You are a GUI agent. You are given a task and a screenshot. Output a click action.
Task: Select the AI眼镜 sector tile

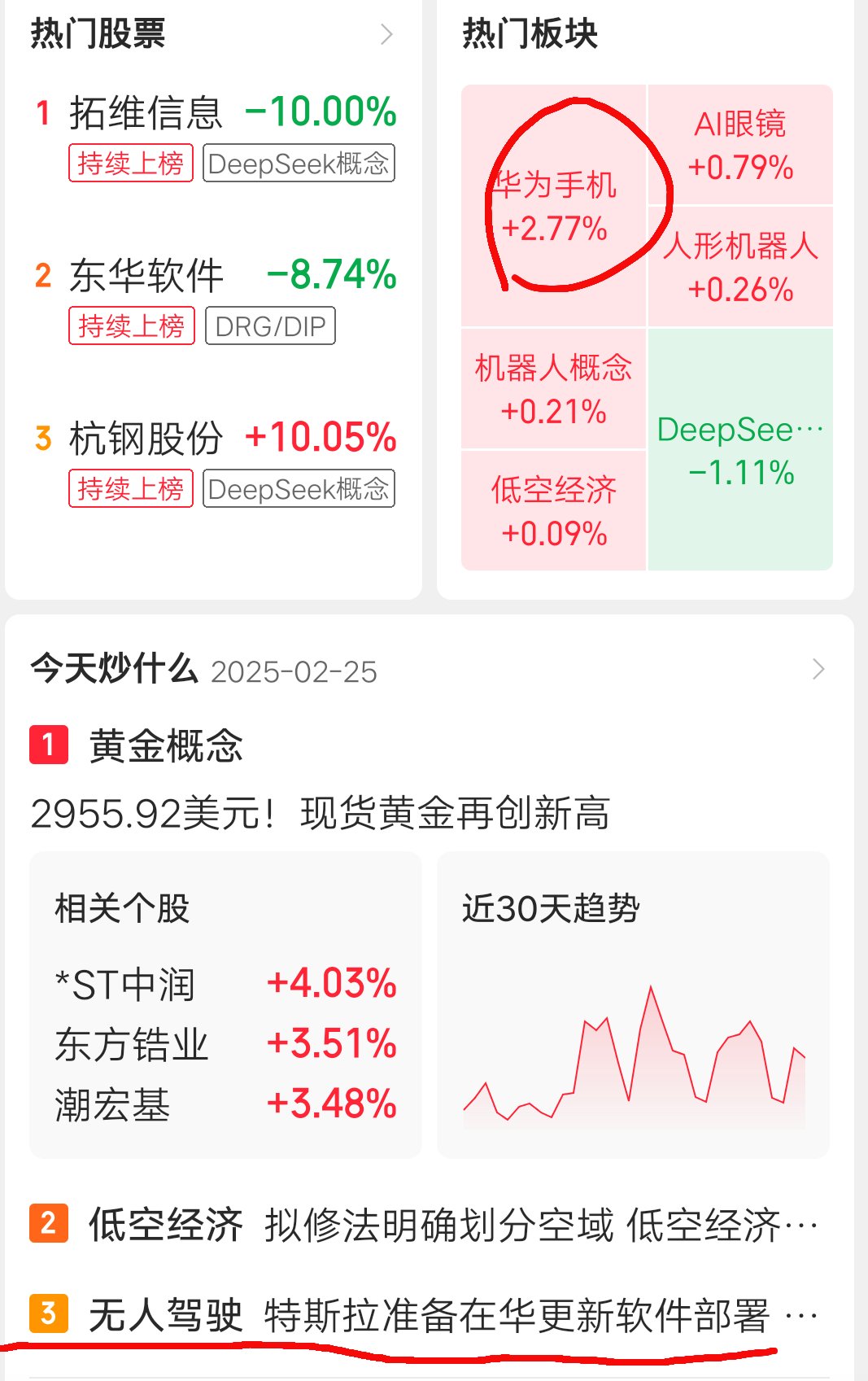point(740,146)
